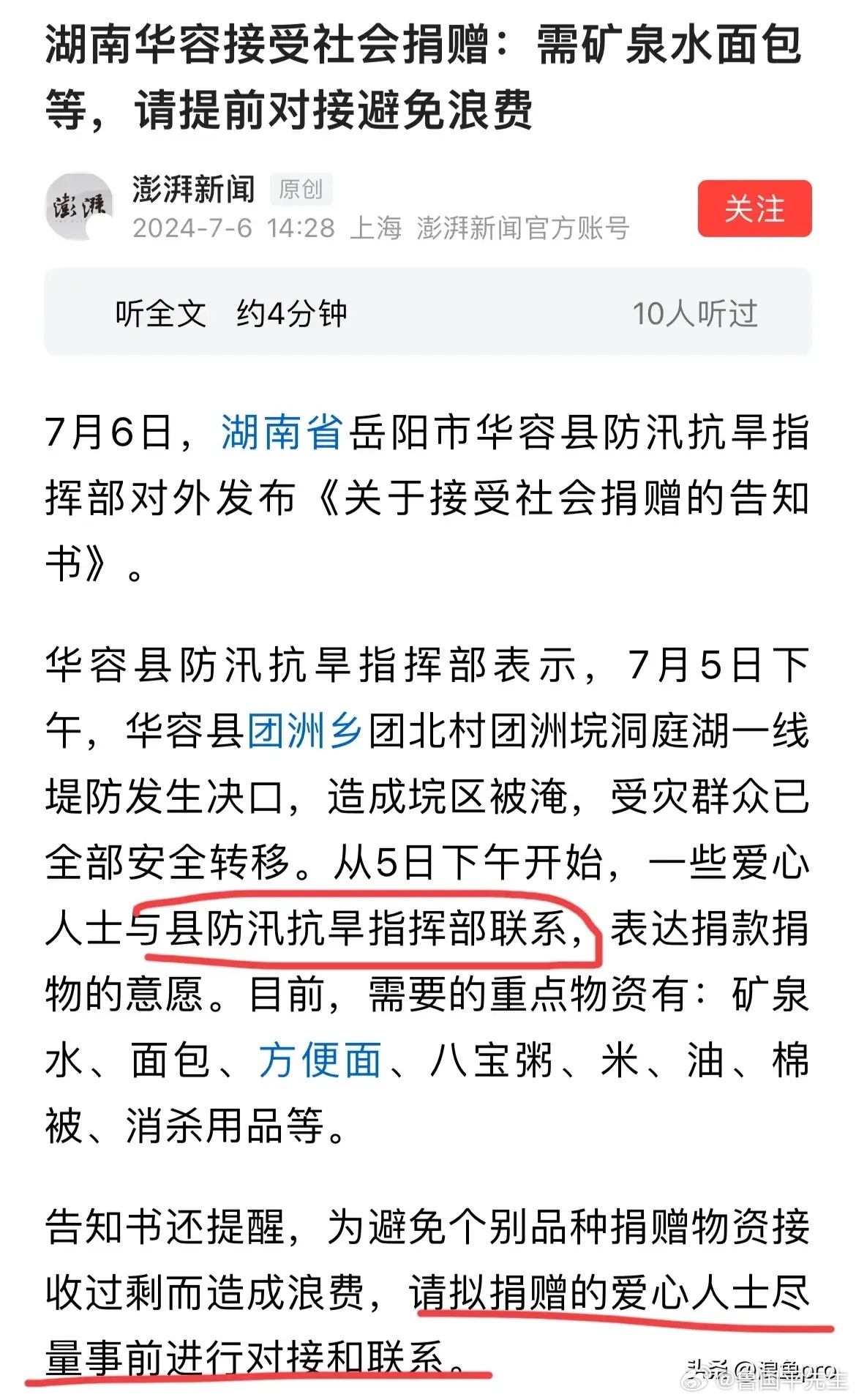Open the 湖南省 link
The image size is (856, 1400).
282,432
